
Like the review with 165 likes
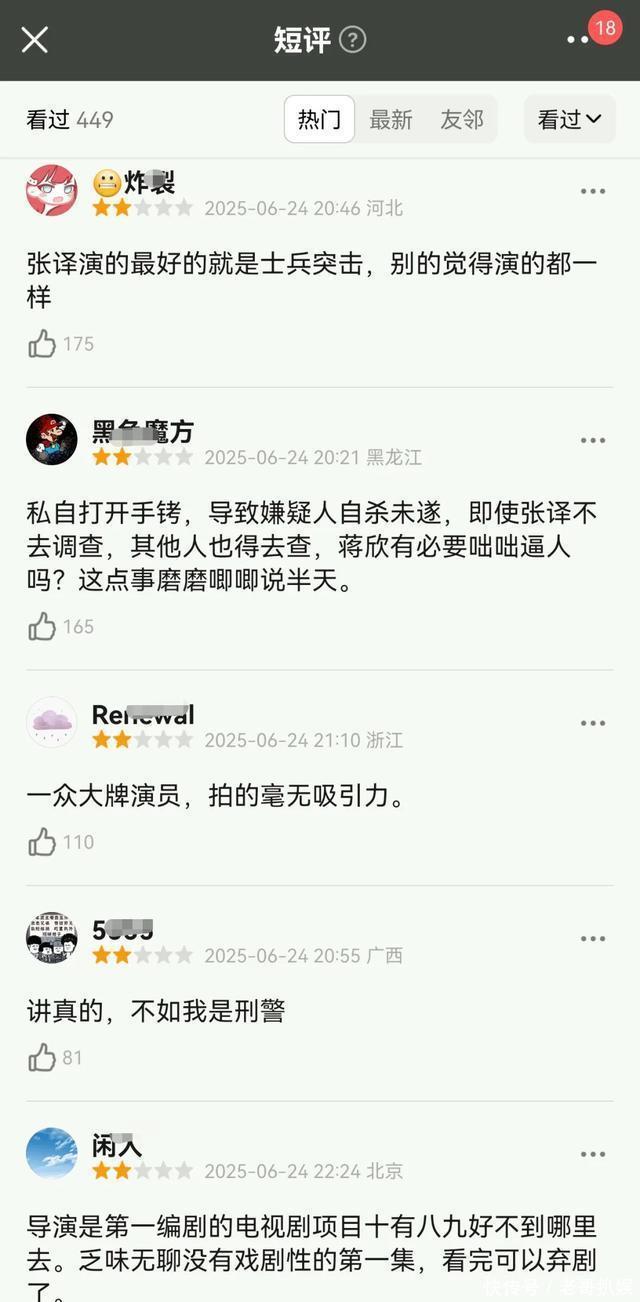click(42, 627)
